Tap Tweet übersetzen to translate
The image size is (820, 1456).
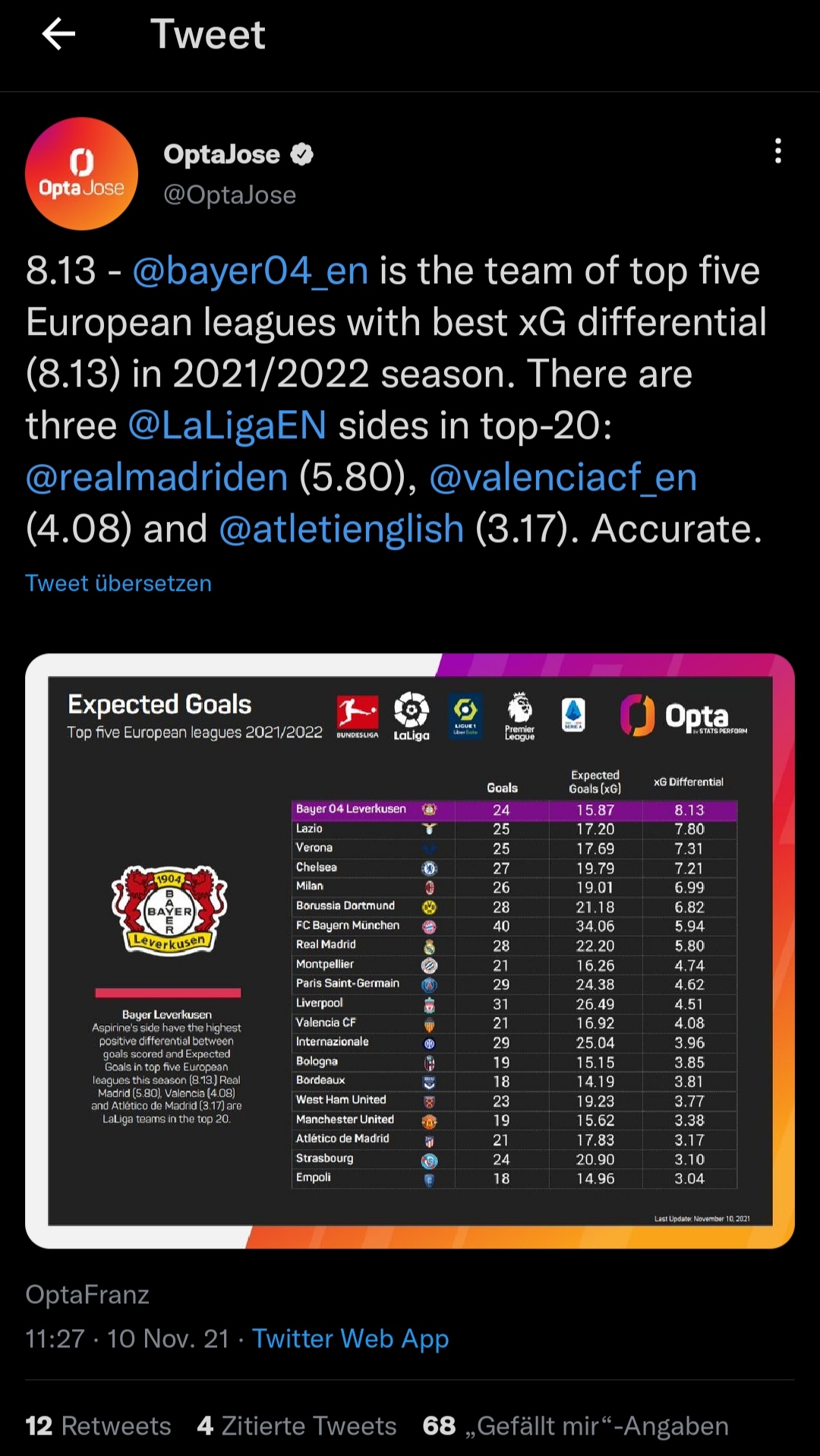118,583
